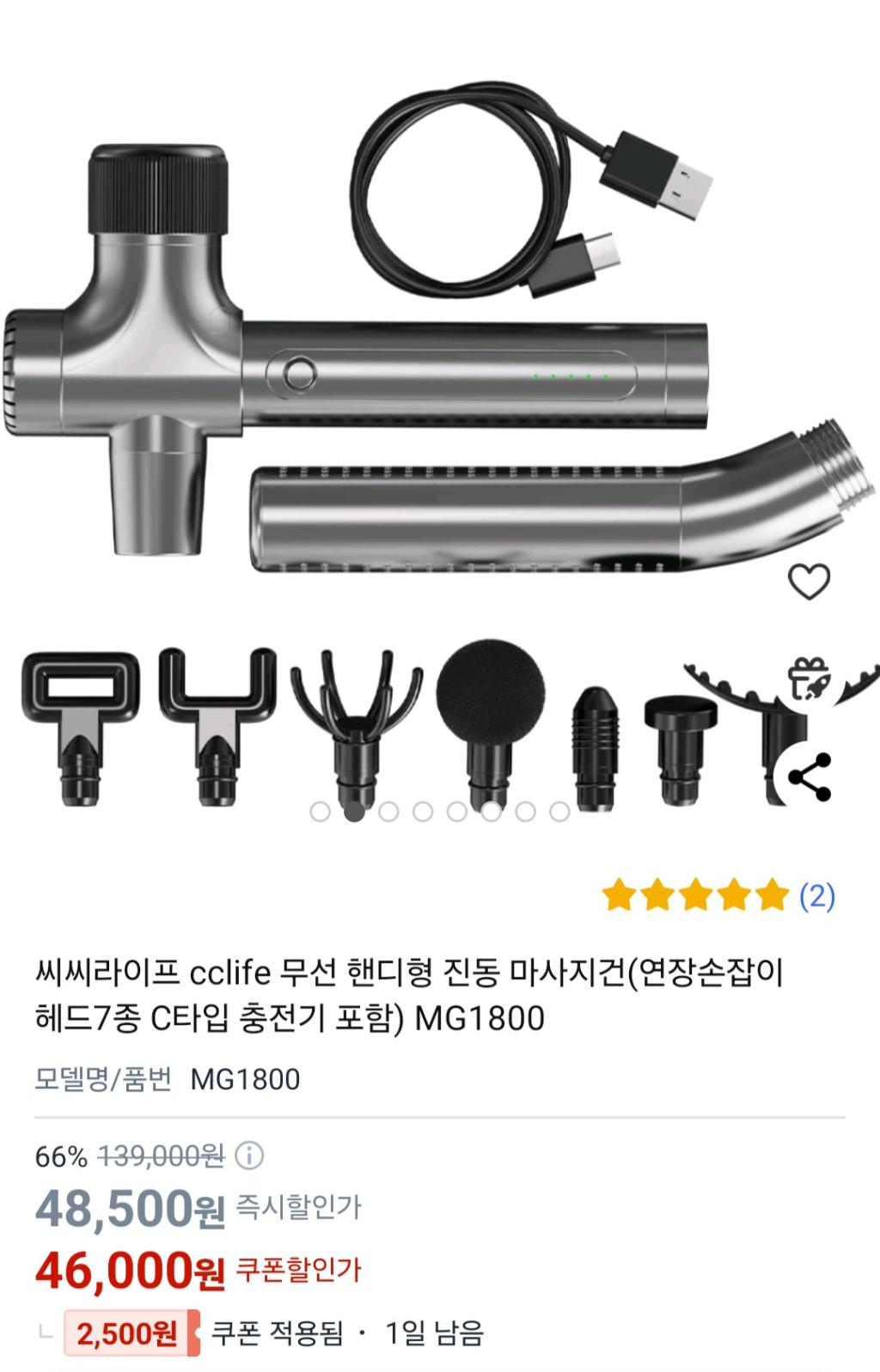
Task: Open the gift icon on the image
Action: point(809,679)
